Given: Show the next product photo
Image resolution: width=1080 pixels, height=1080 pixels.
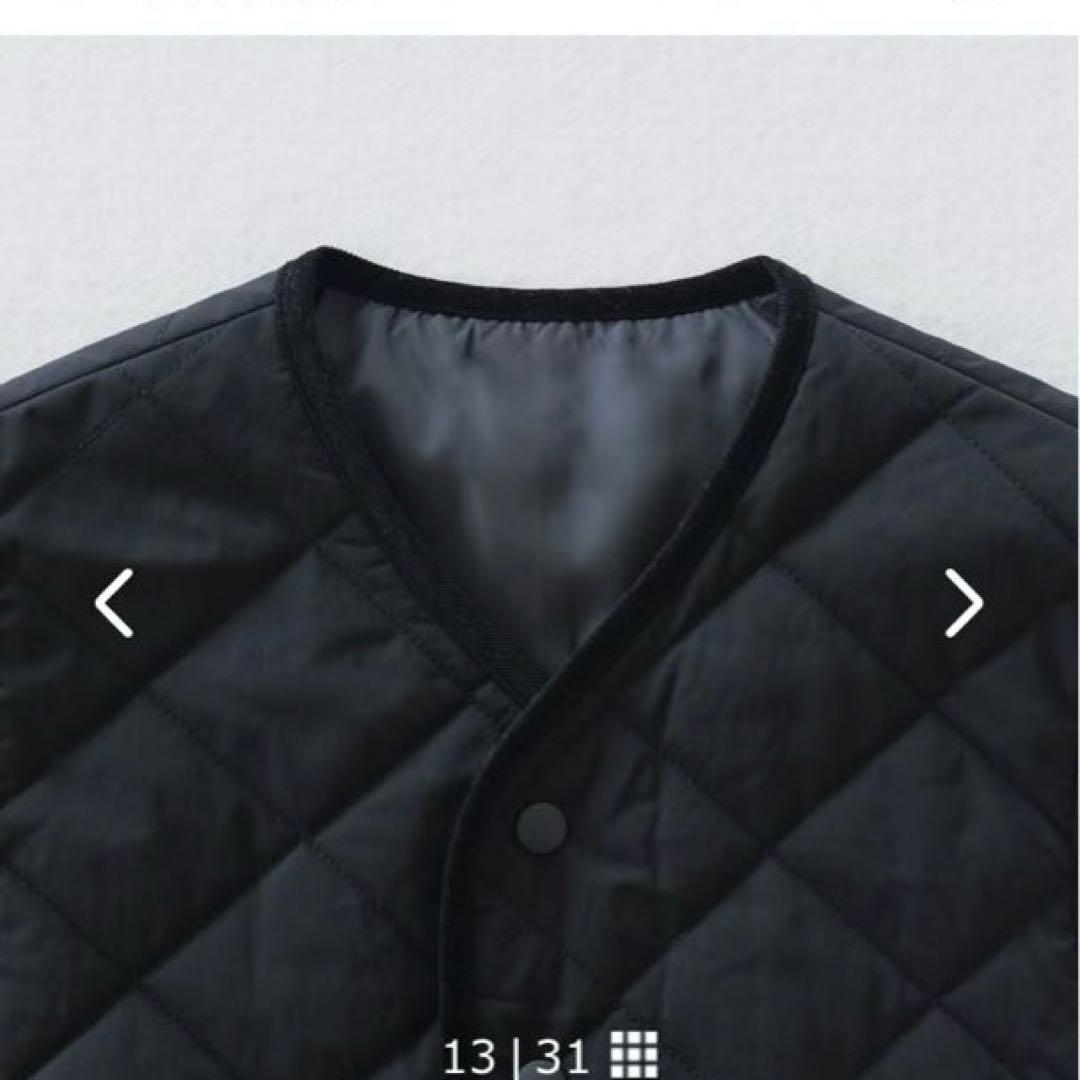Looking at the screenshot, I should (963, 603).
